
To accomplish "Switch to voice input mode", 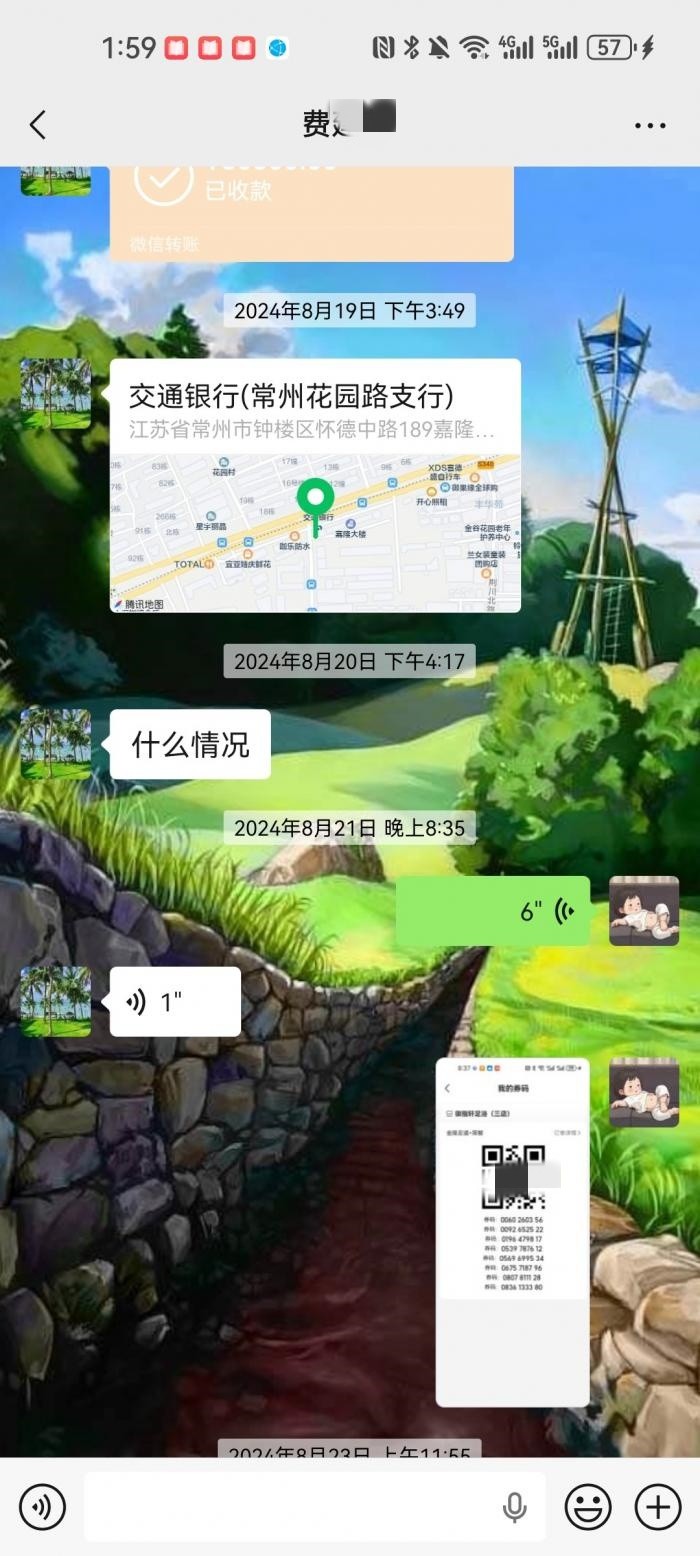I will click(42, 1506).
